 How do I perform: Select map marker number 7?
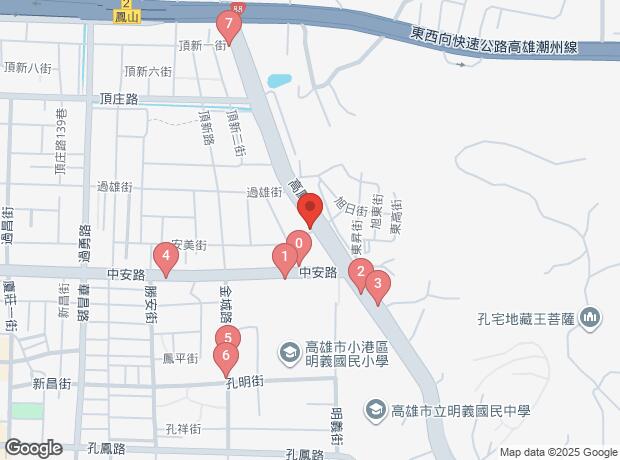point(230,25)
